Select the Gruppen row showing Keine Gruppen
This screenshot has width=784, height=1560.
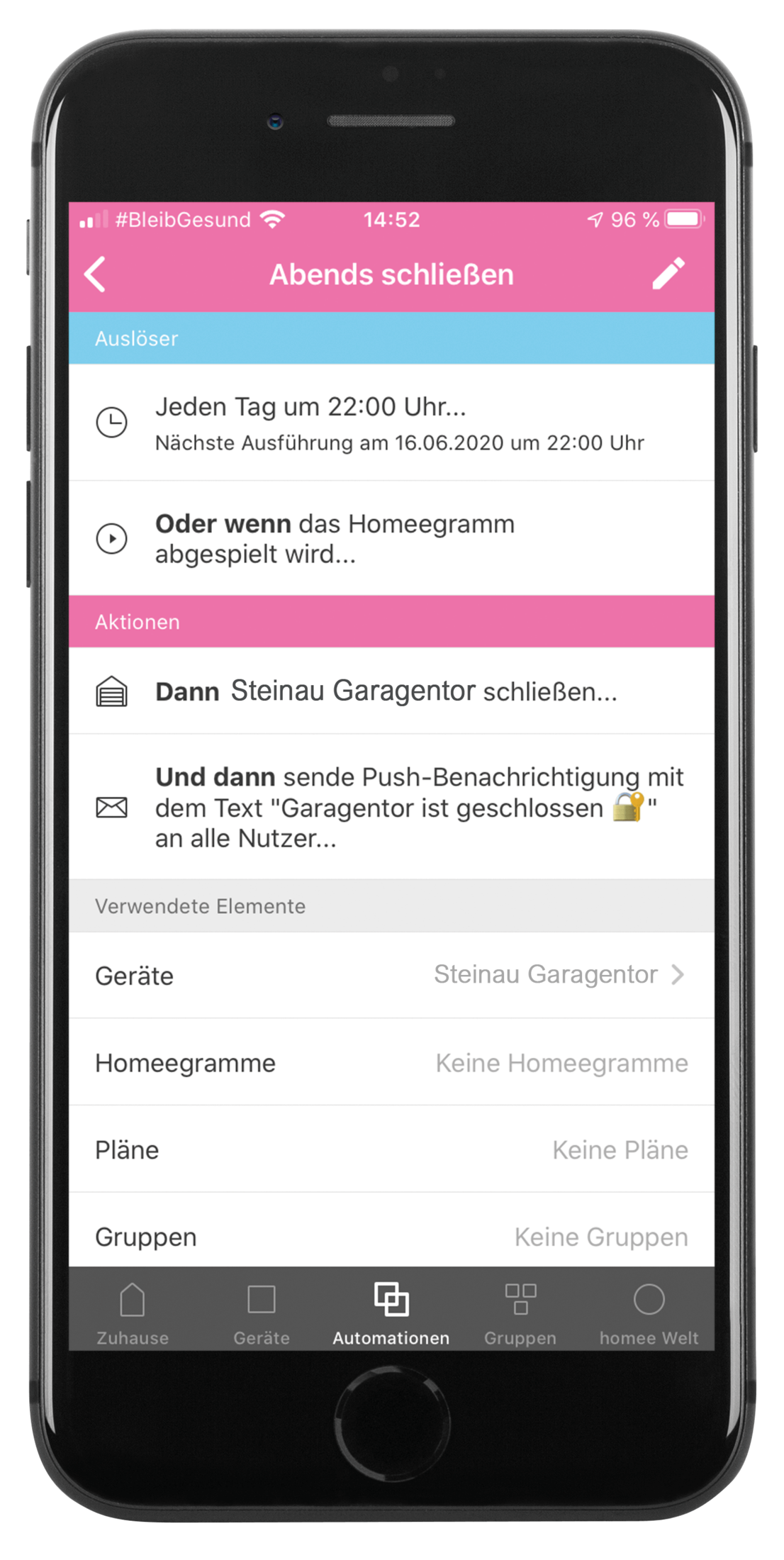(x=392, y=1237)
